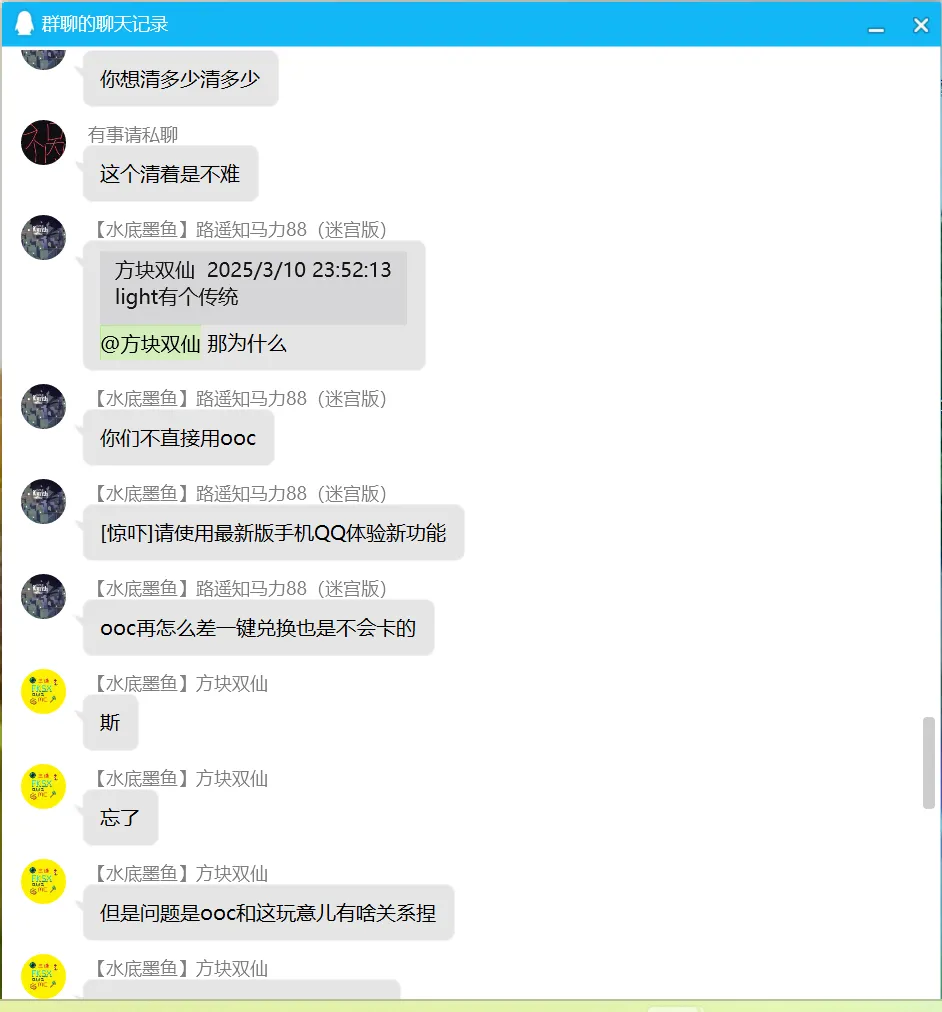Open the quoted message 'light有个传统'
The width and height of the screenshot is (942, 1012).
[x=253, y=284]
